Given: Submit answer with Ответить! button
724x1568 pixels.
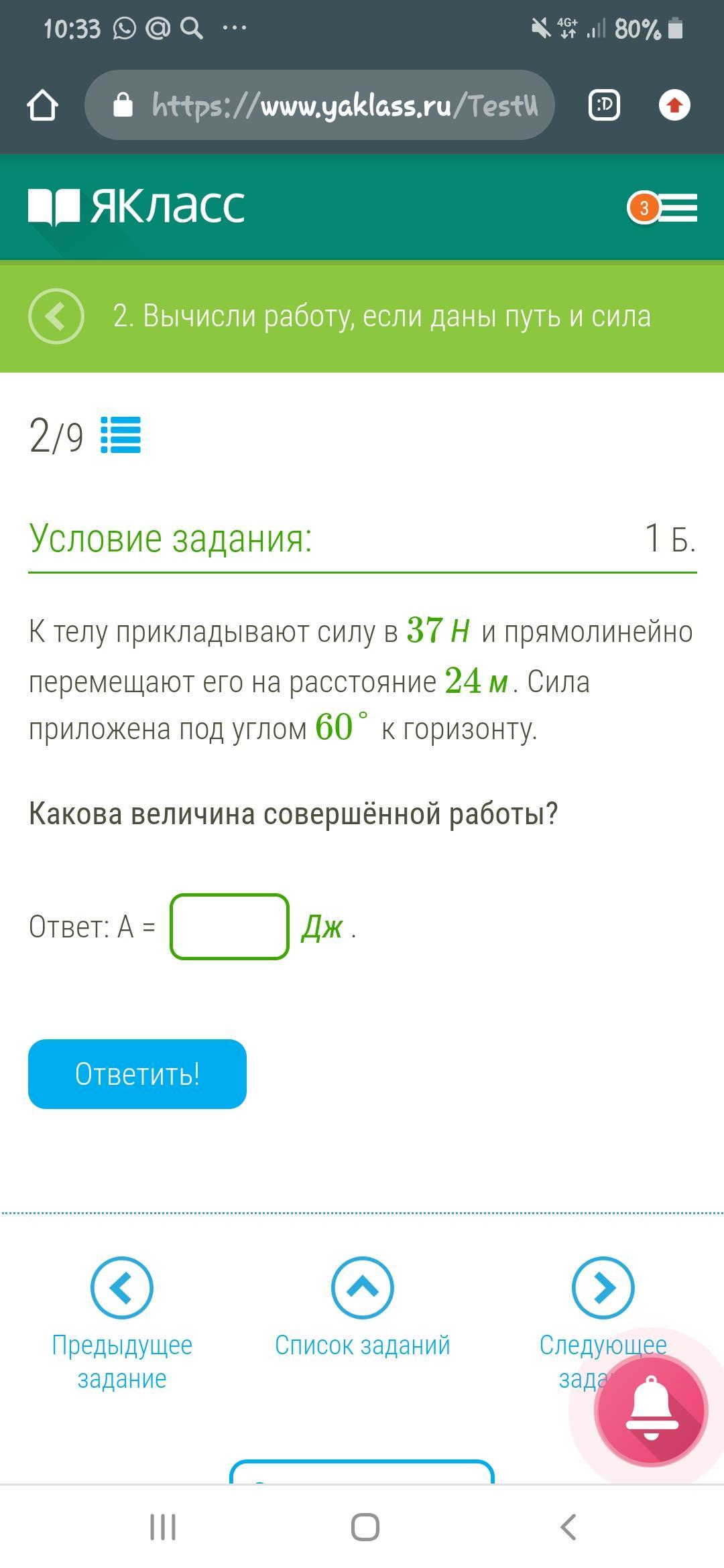Looking at the screenshot, I should click(x=137, y=1073).
